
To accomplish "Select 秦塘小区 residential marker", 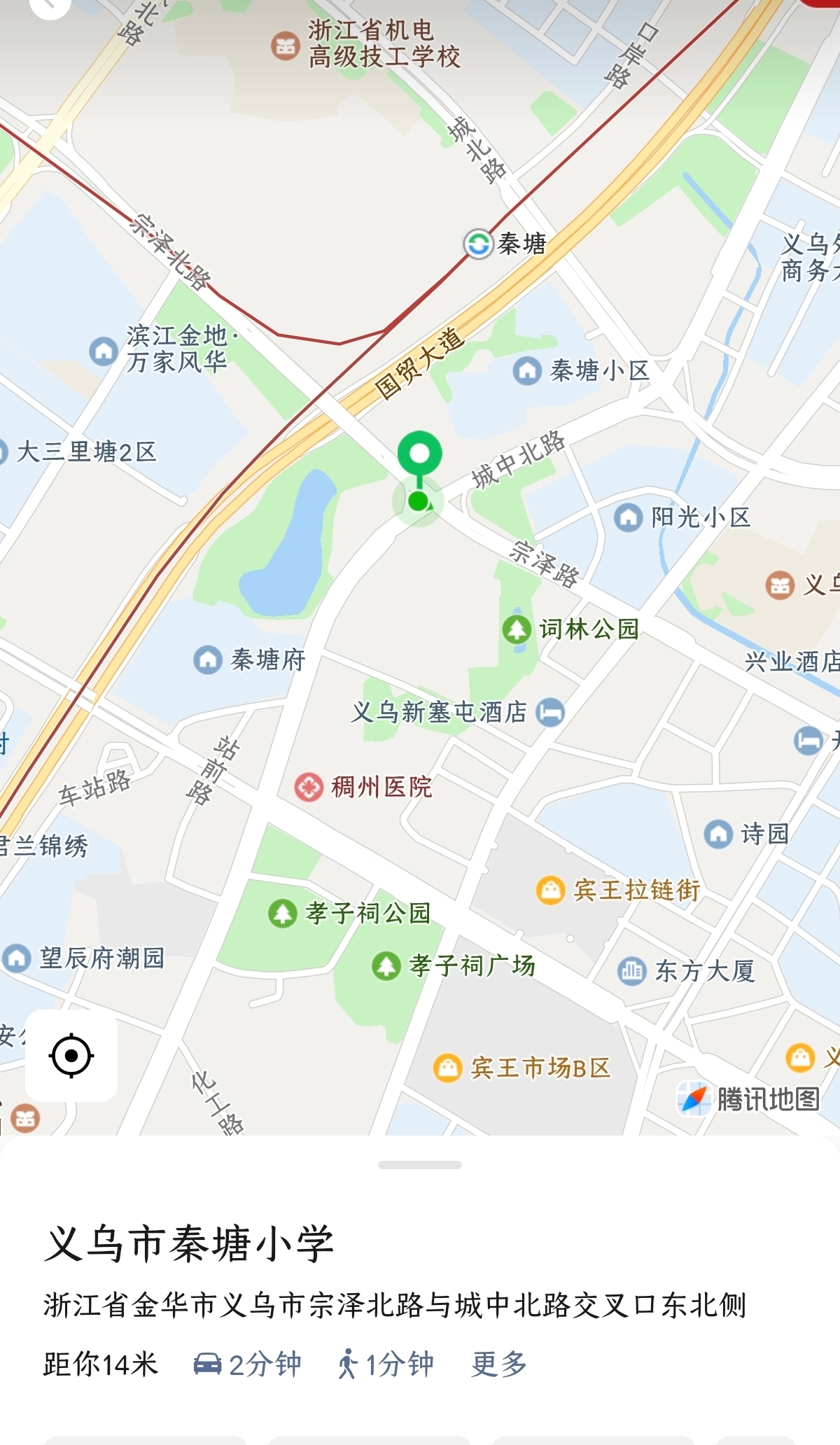I will click(x=527, y=370).
